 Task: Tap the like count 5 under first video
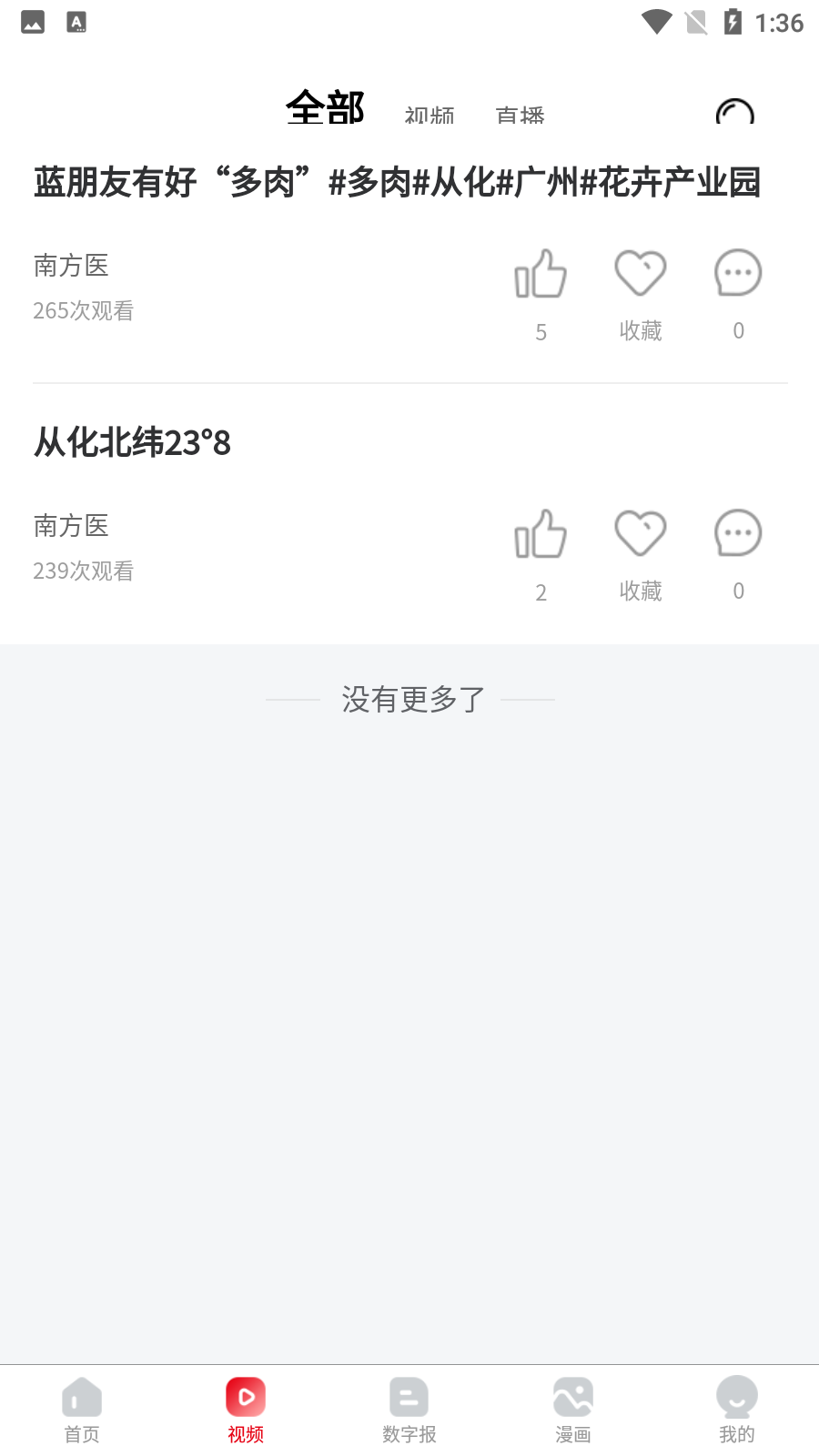(541, 331)
